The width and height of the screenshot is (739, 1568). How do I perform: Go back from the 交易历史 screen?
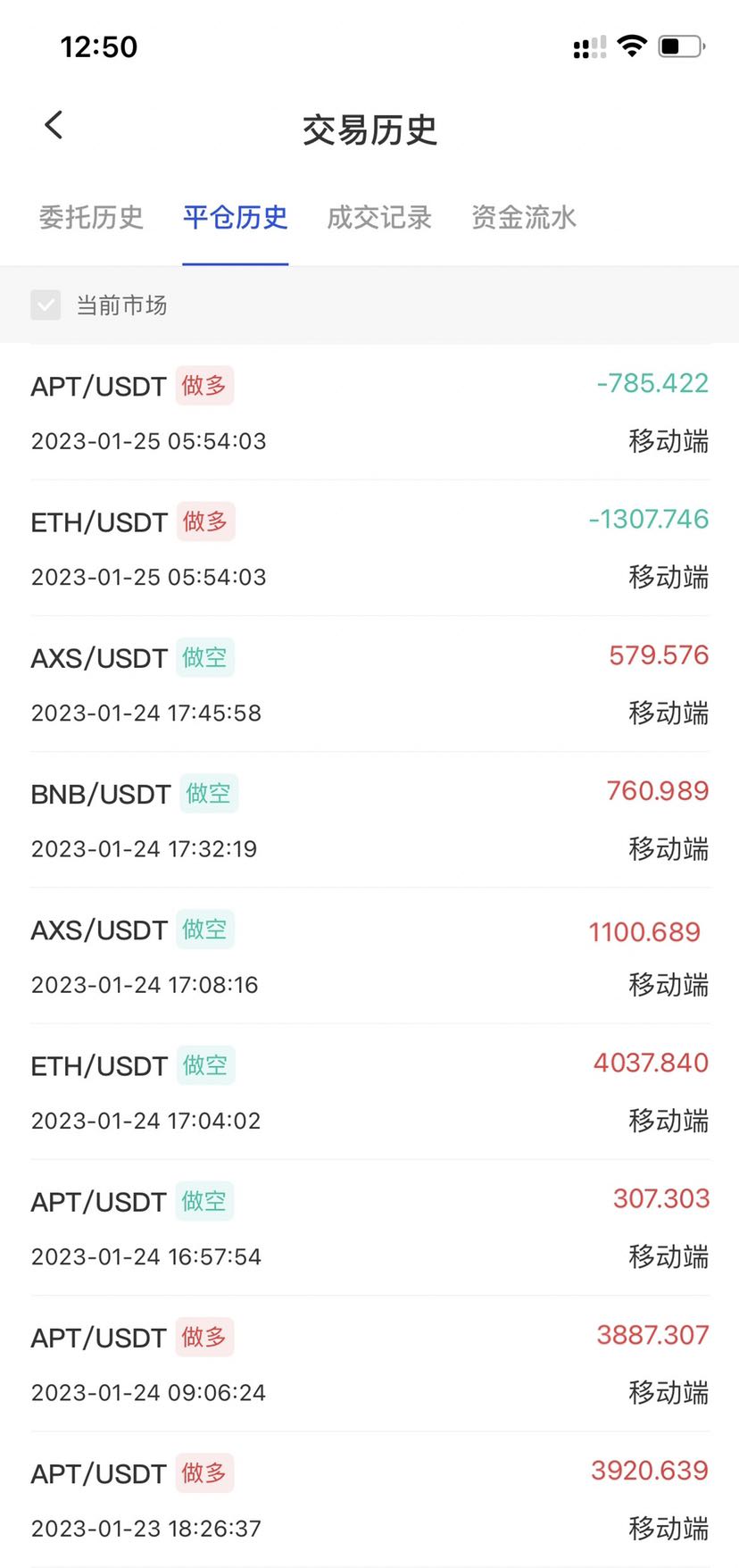54,126
